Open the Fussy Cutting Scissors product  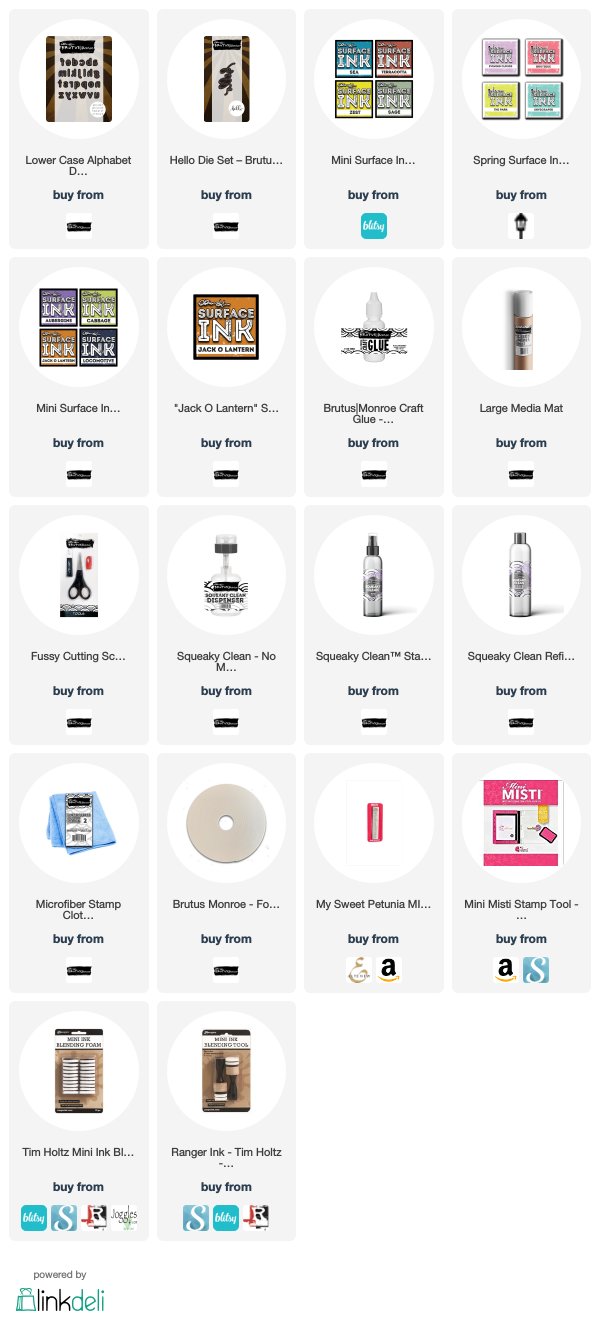78,625
